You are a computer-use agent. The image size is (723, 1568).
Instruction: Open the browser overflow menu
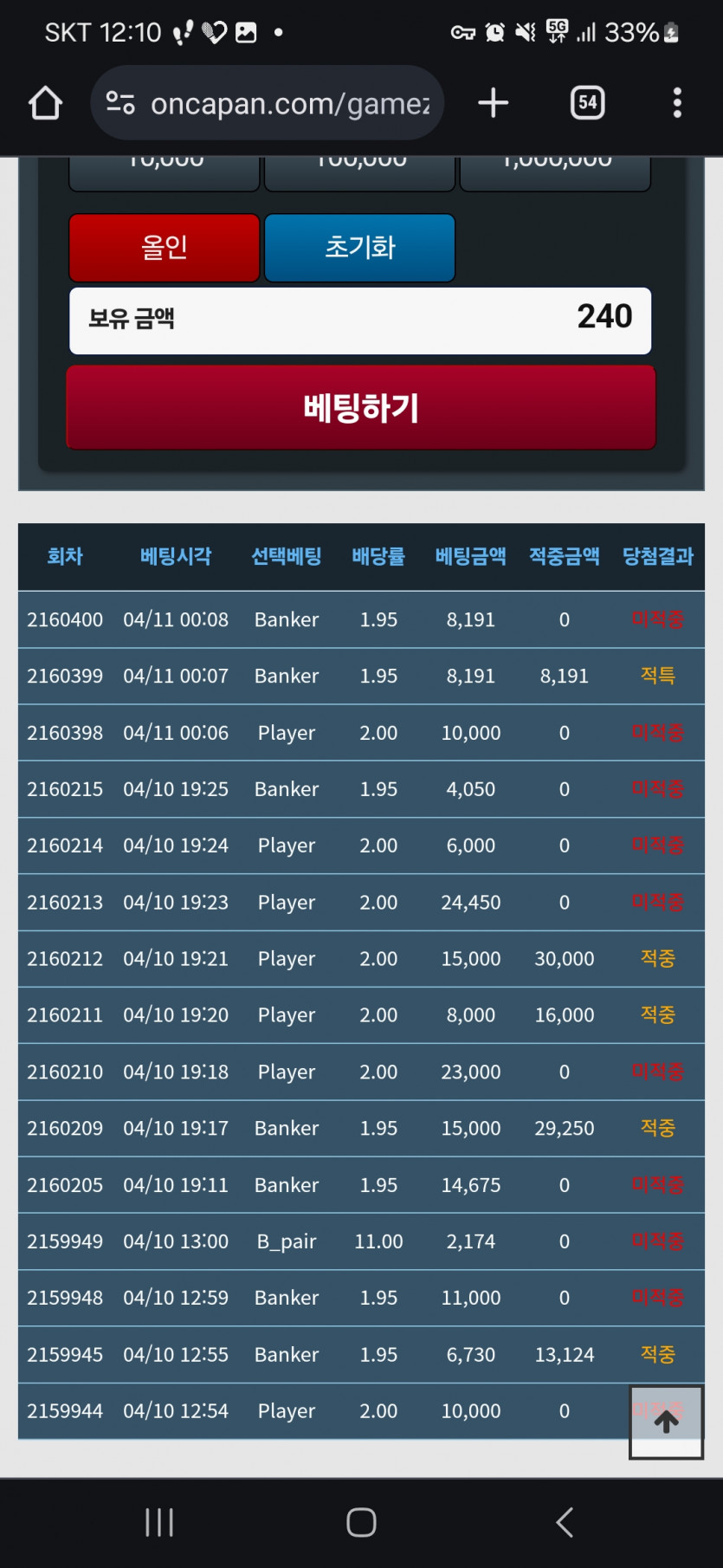pyautogui.click(x=677, y=103)
